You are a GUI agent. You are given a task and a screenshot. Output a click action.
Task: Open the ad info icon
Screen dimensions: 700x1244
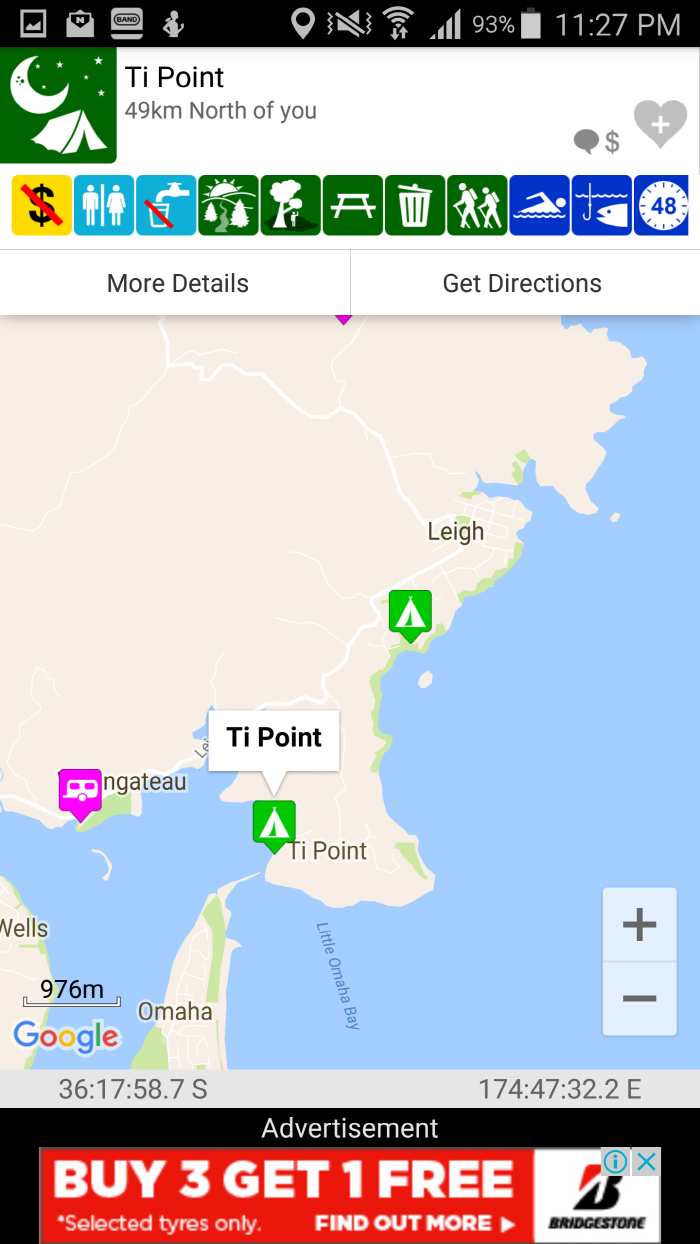pyautogui.click(x=616, y=1161)
